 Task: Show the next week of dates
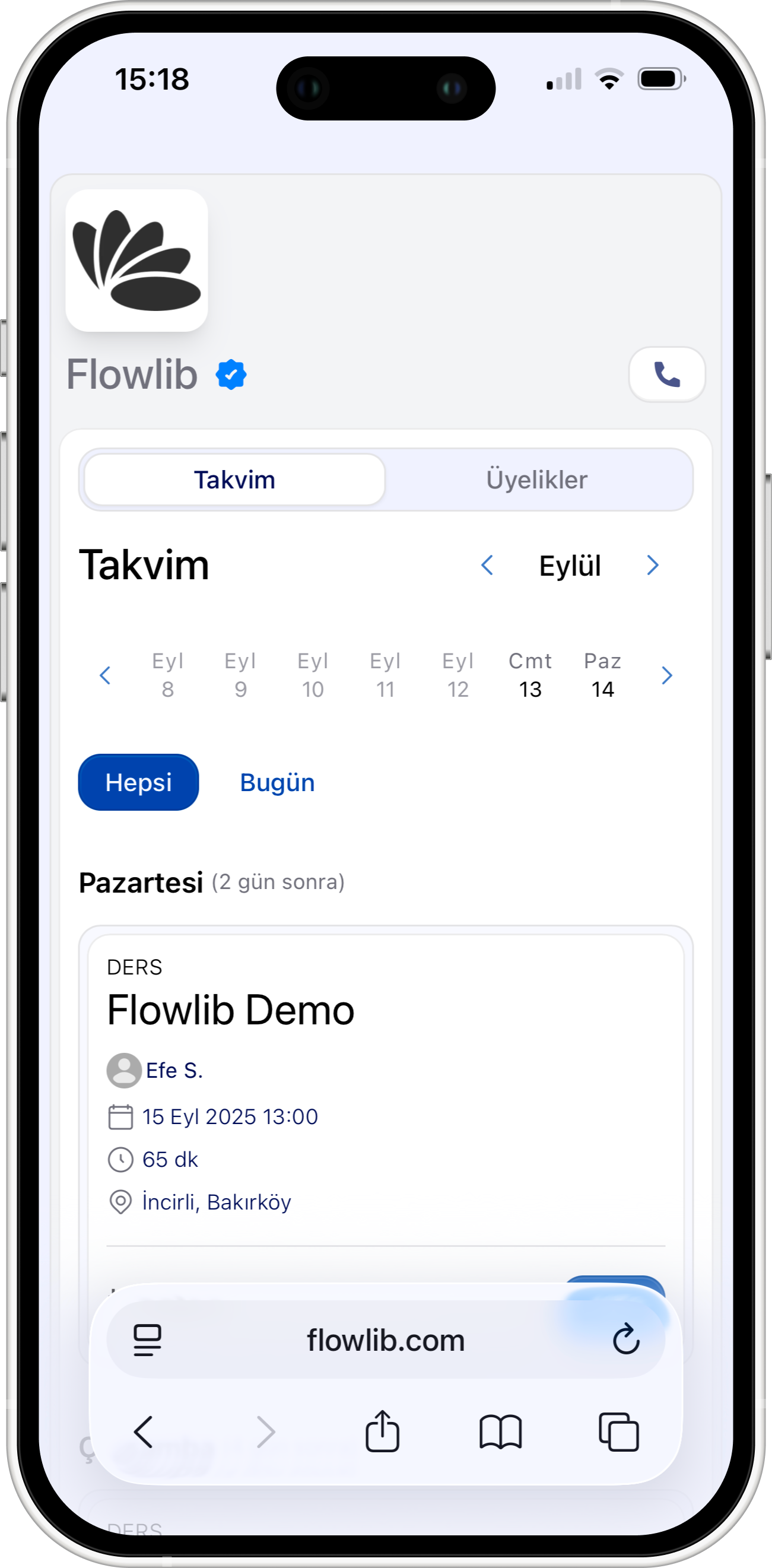click(x=666, y=675)
